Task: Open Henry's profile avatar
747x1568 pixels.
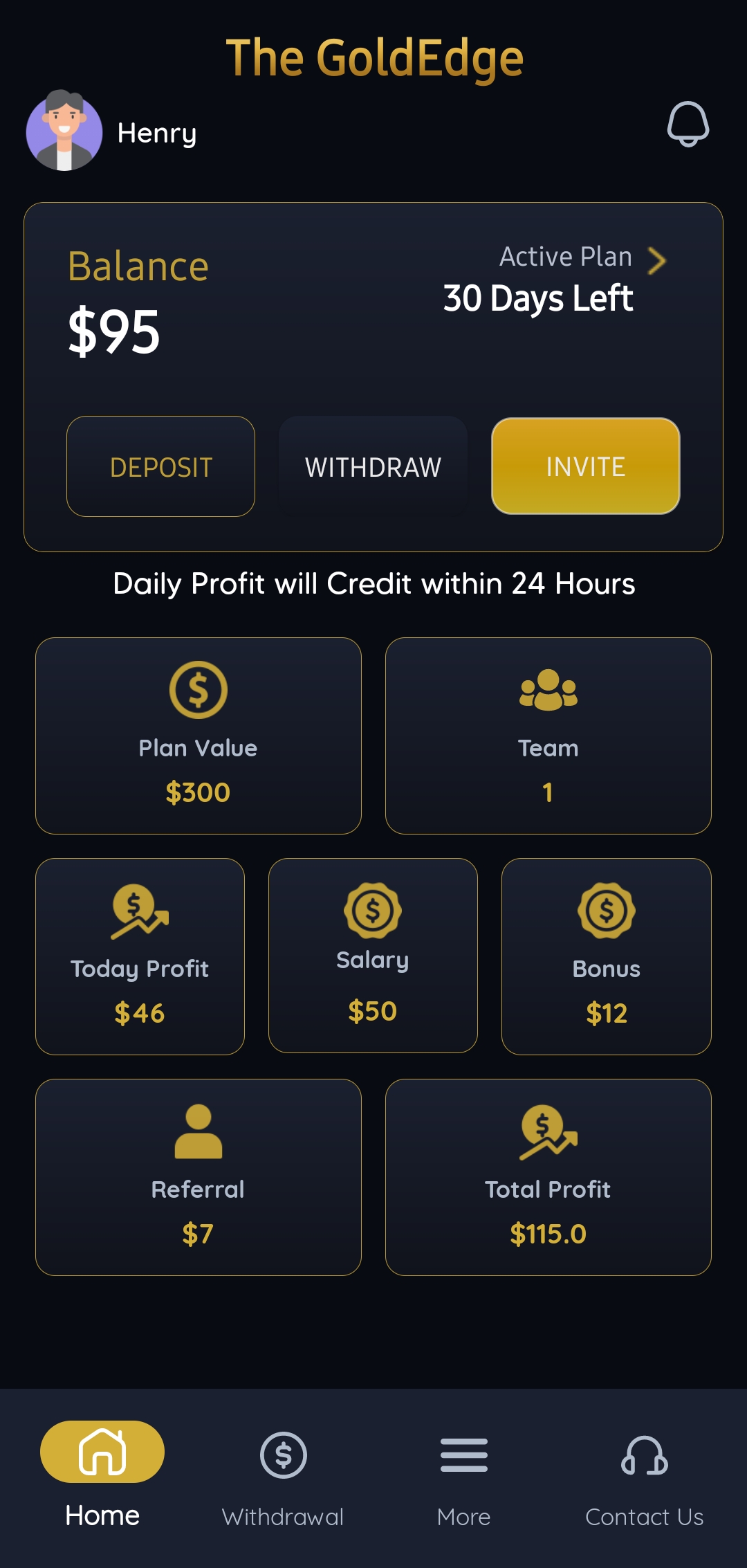Action: (x=64, y=131)
